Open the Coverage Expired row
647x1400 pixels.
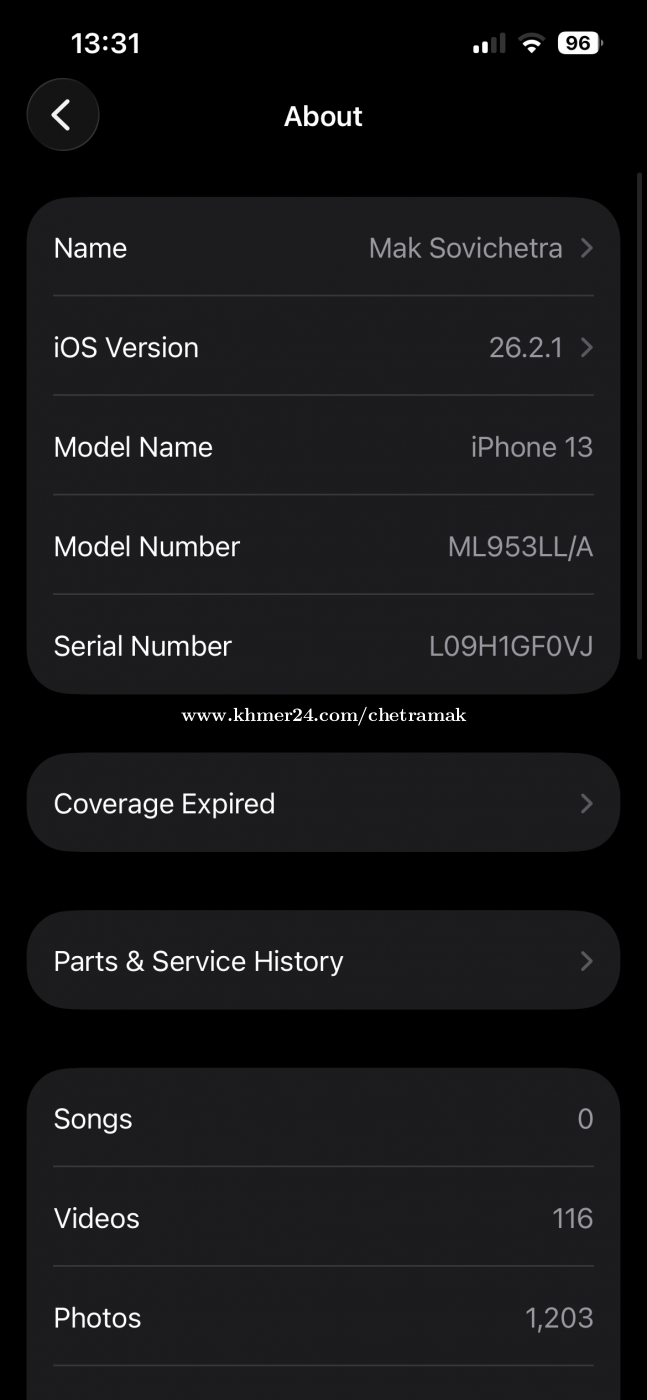pyautogui.click(x=323, y=803)
